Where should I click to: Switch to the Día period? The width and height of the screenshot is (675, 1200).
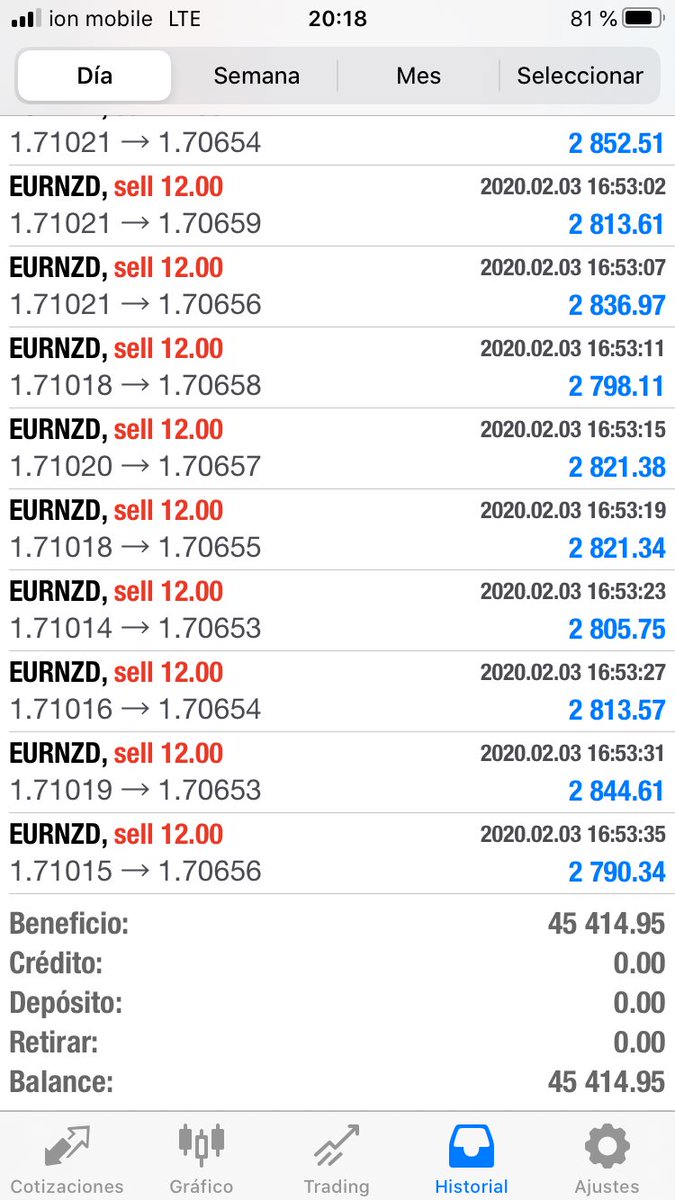tap(94, 76)
